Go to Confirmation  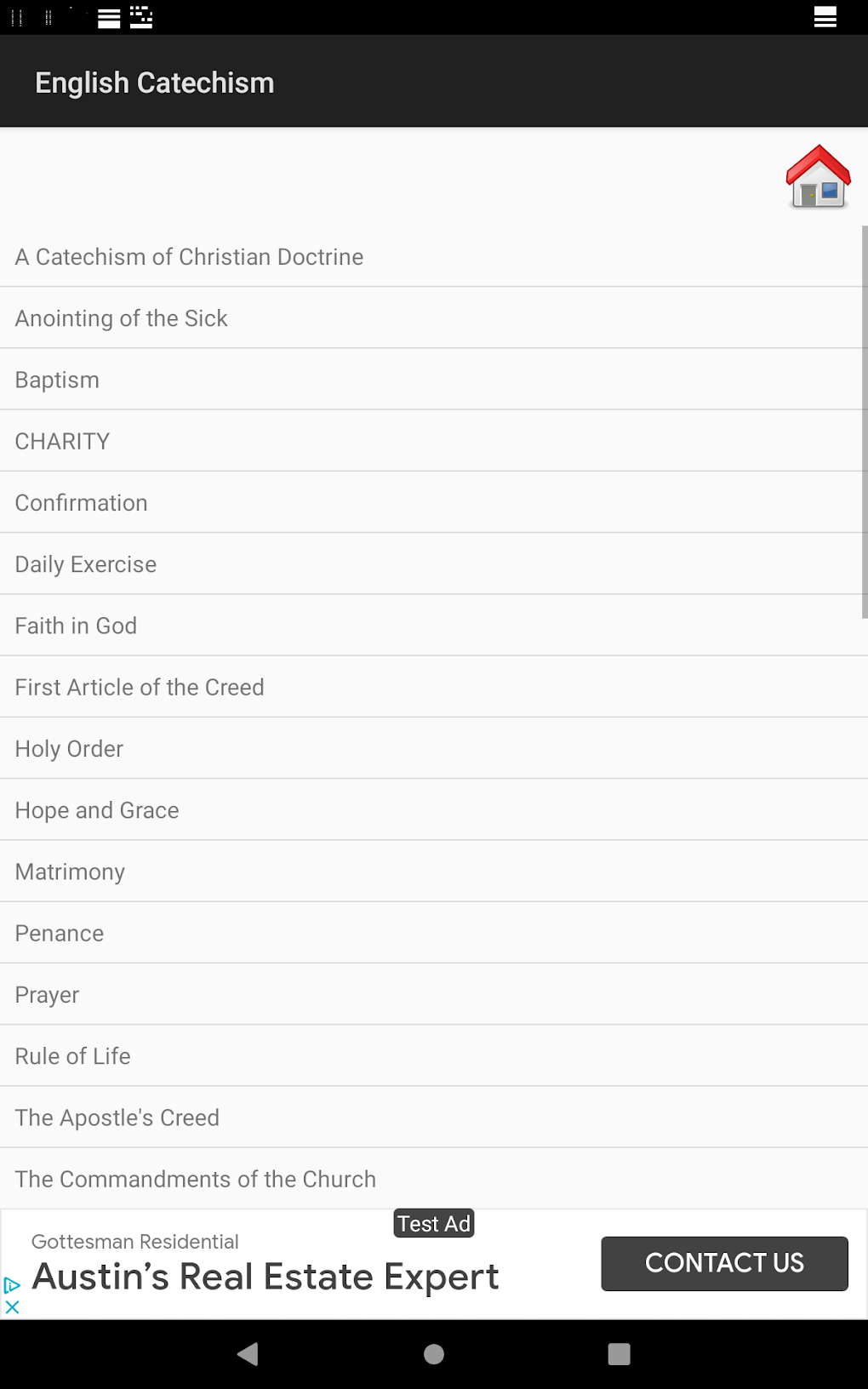point(434,502)
